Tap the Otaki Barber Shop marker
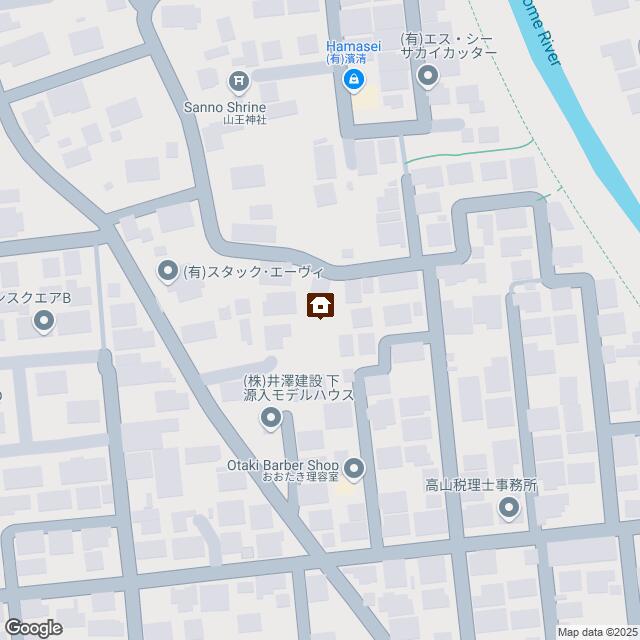Screen dimensions: 640x640 354,468
